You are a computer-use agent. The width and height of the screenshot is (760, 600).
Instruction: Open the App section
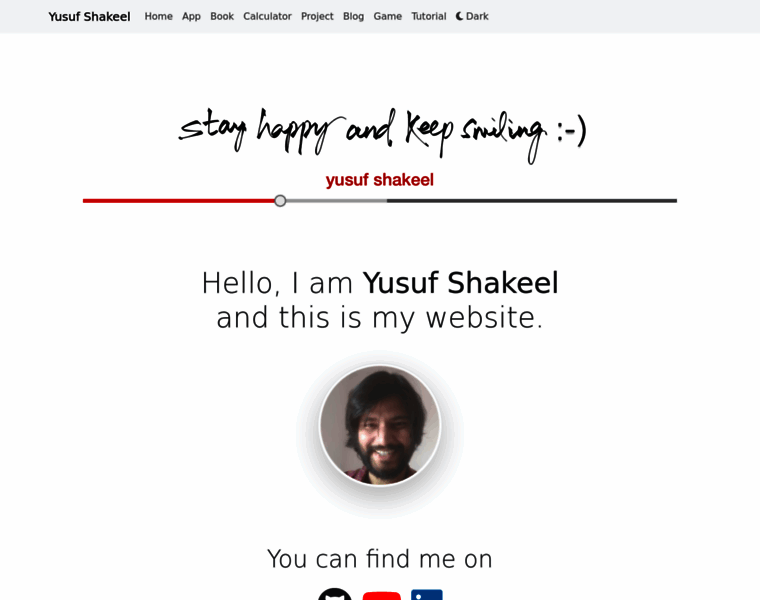point(191,17)
